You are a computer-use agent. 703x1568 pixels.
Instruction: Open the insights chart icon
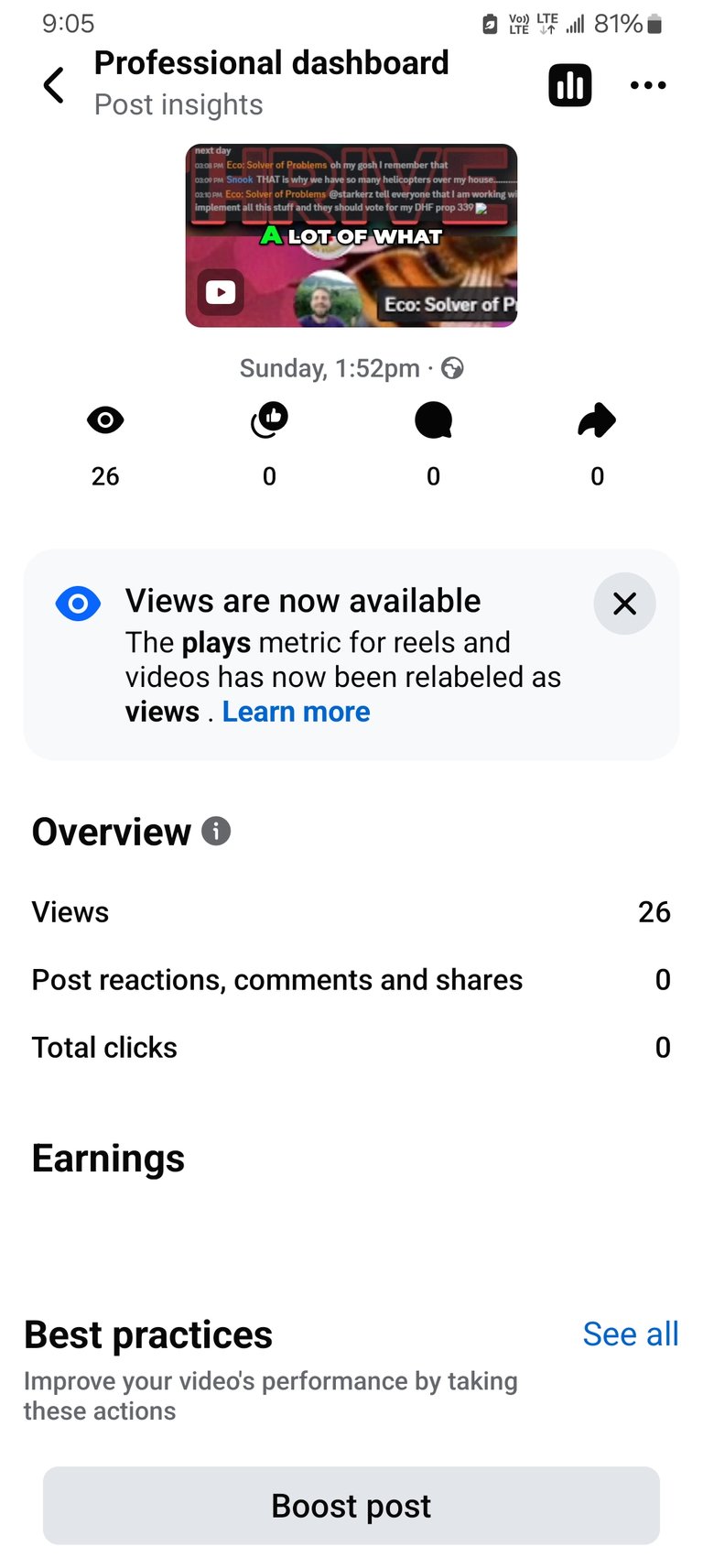[569, 85]
